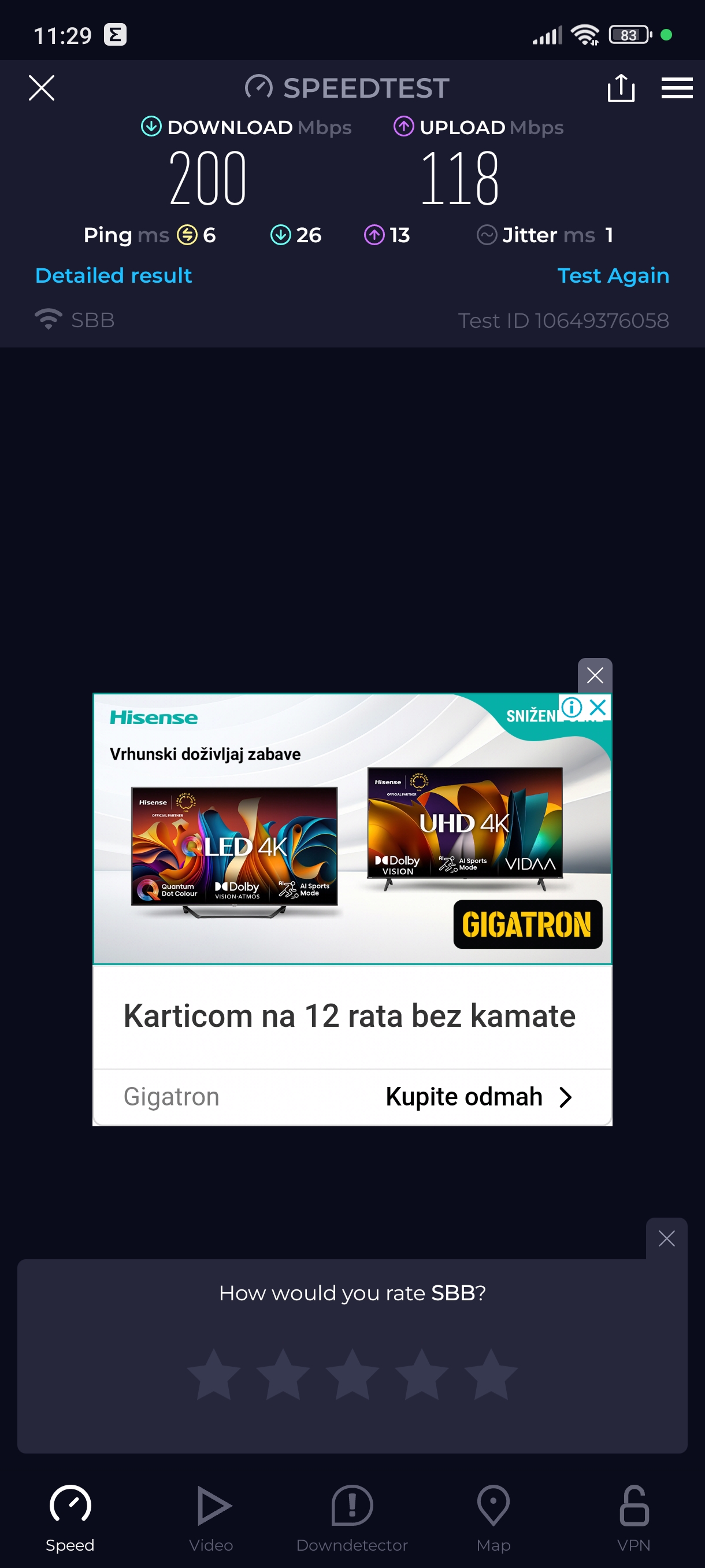
Task: Open the Detailed result link
Action: pyautogui.click(x=114, y=275)
